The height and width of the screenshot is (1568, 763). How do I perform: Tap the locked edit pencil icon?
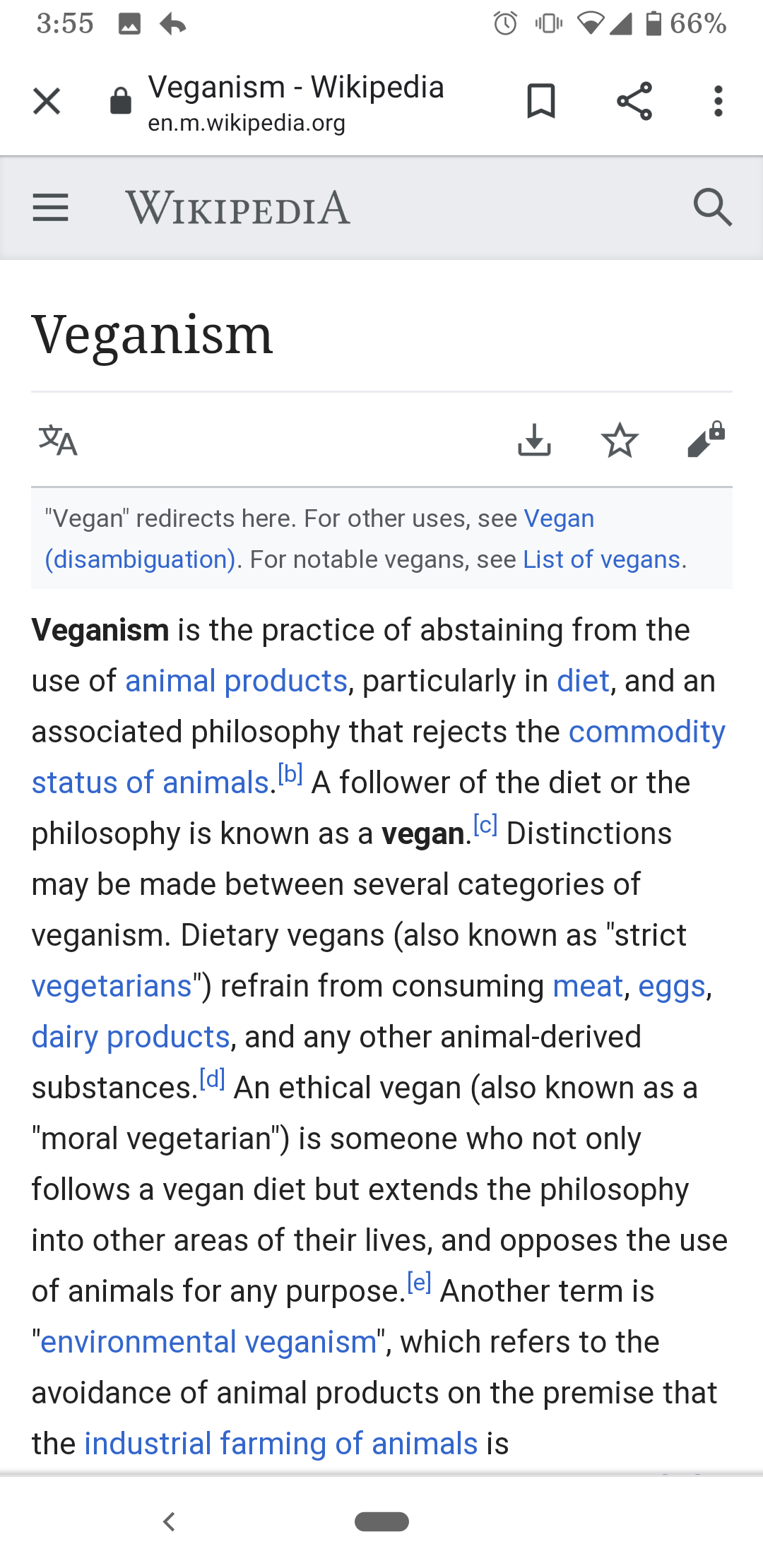[x=706, y=441]
